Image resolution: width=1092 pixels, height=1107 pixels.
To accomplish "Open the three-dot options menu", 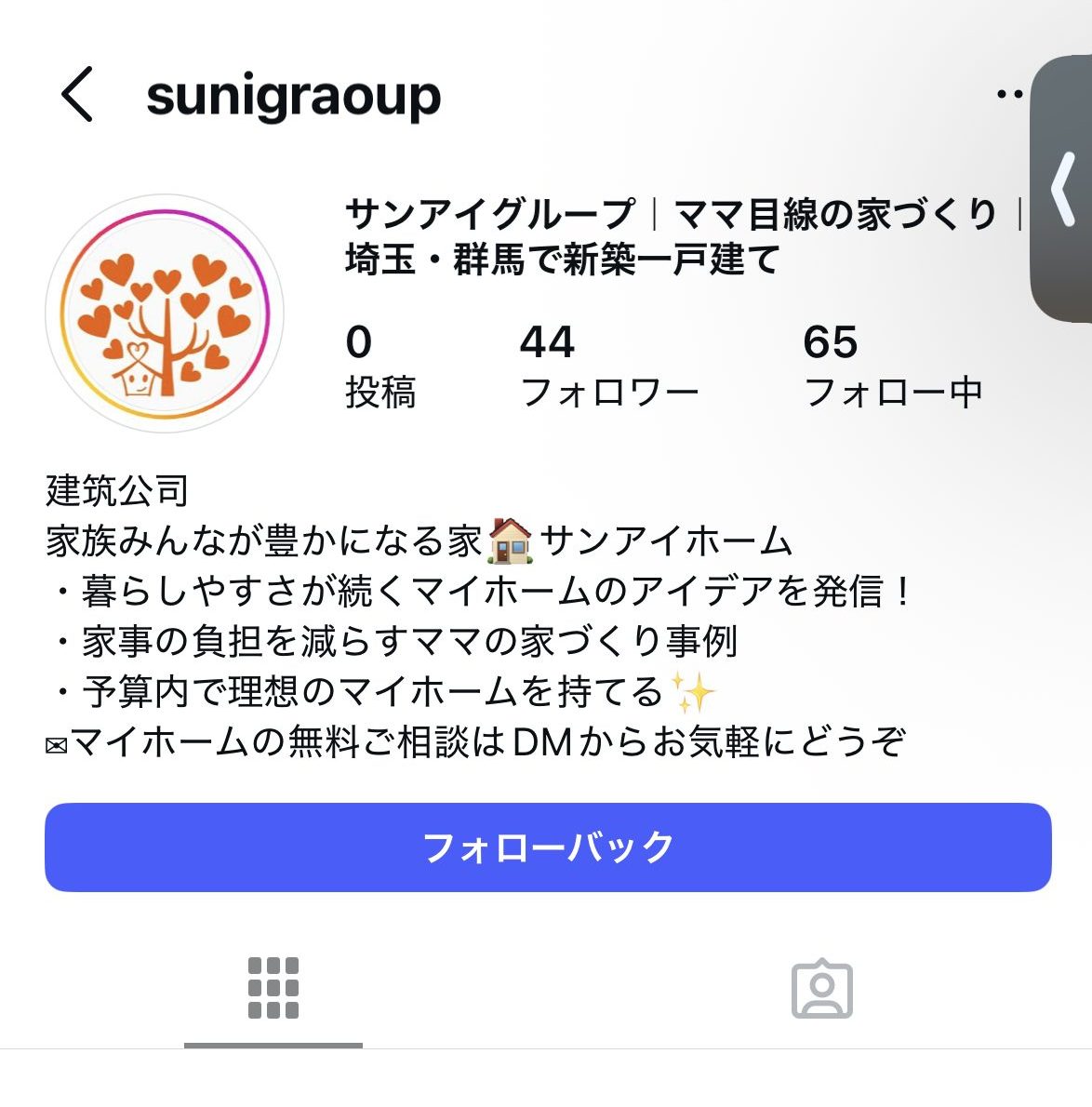I will (x=1009, y=94).
